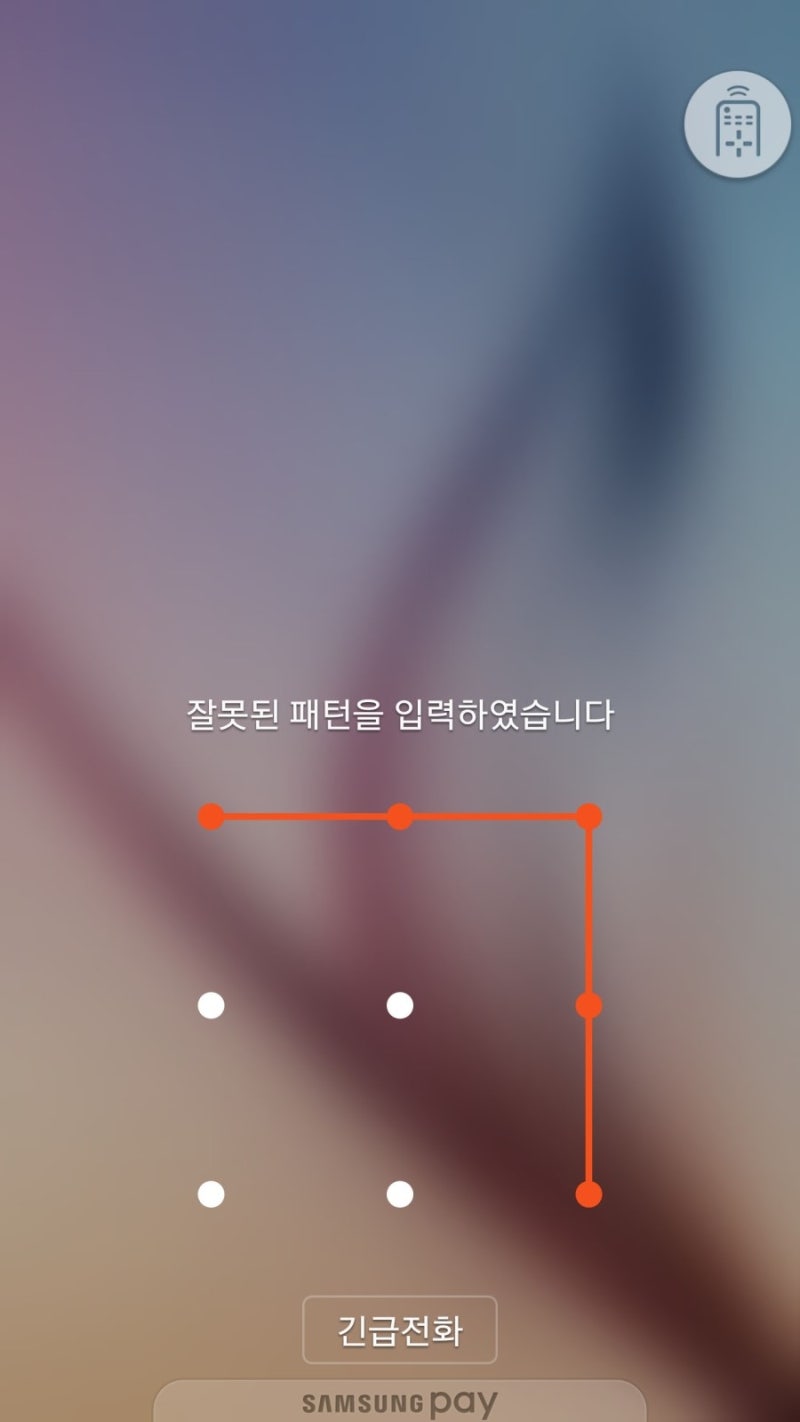Tap the bottom-center white pattern dot

coord(400,1192)
